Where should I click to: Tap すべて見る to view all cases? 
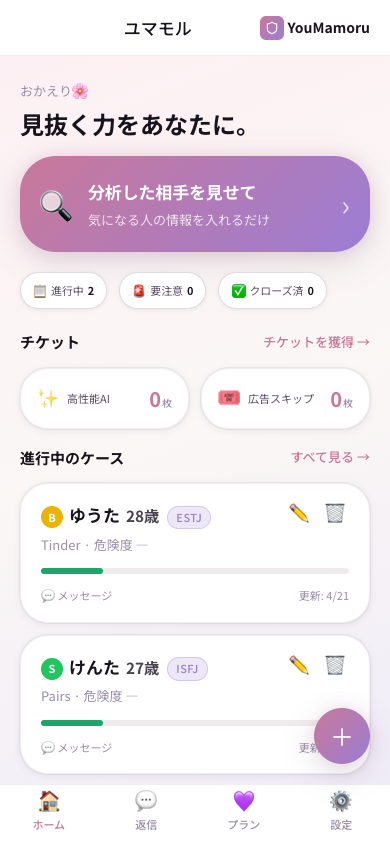click(330, 458)
